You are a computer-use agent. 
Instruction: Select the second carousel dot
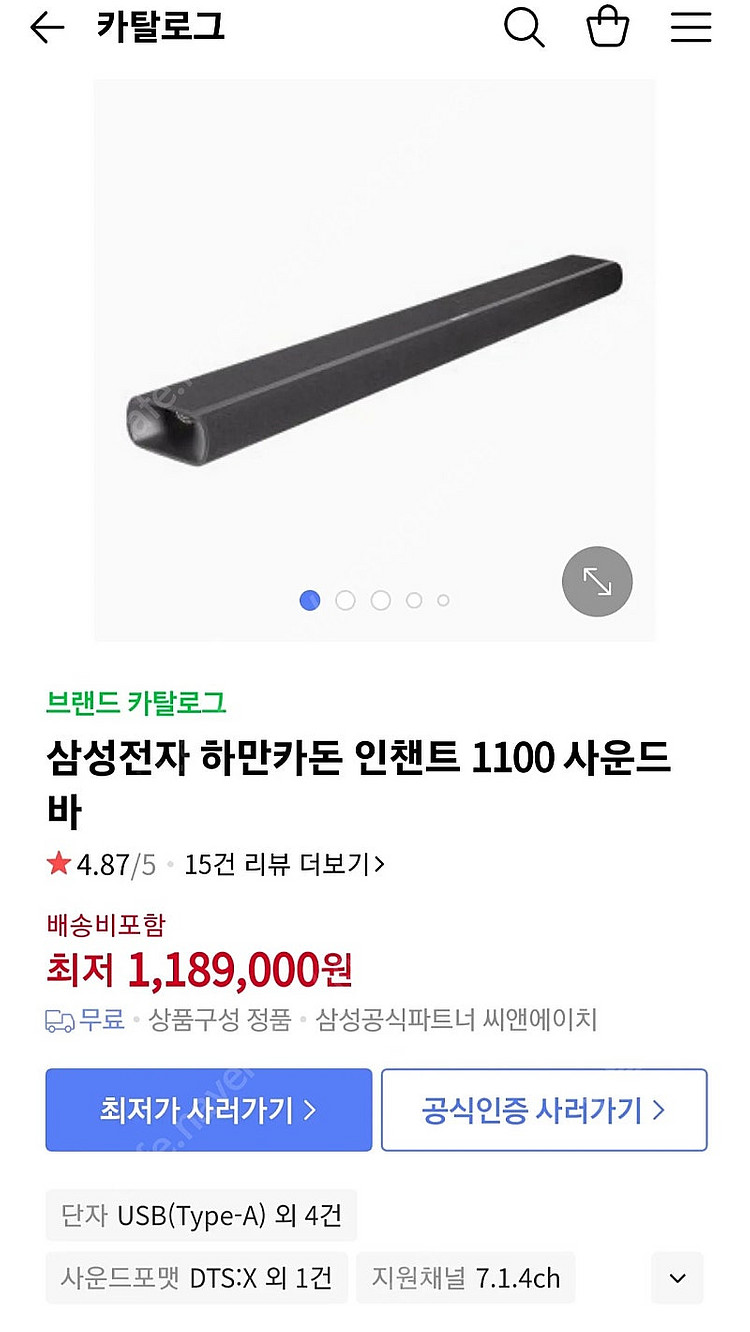pos(345,601)
